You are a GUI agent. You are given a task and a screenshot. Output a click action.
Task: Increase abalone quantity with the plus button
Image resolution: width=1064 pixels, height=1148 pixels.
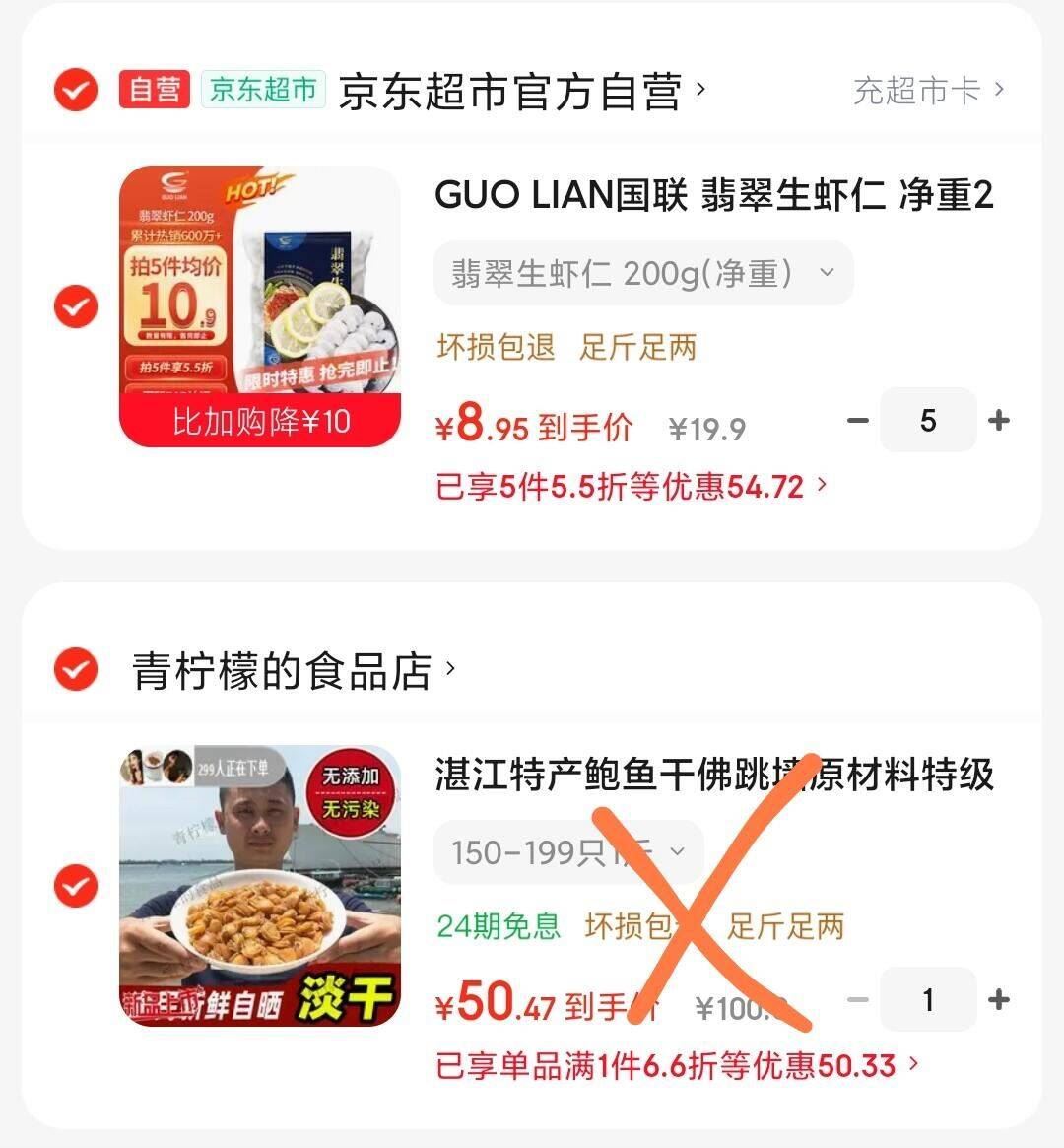coord(998,999)
